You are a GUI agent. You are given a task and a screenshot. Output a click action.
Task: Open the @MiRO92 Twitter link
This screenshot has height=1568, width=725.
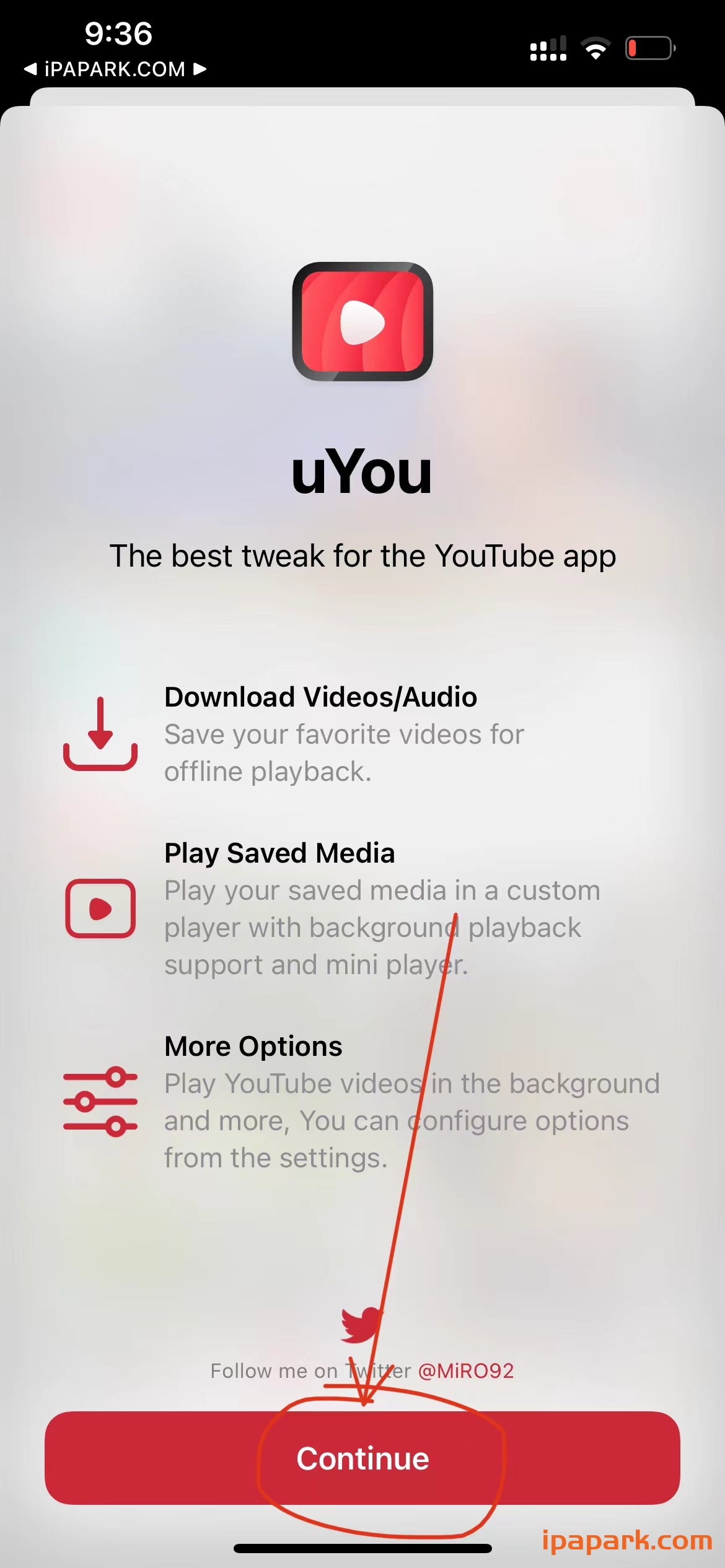point(465,1370)
